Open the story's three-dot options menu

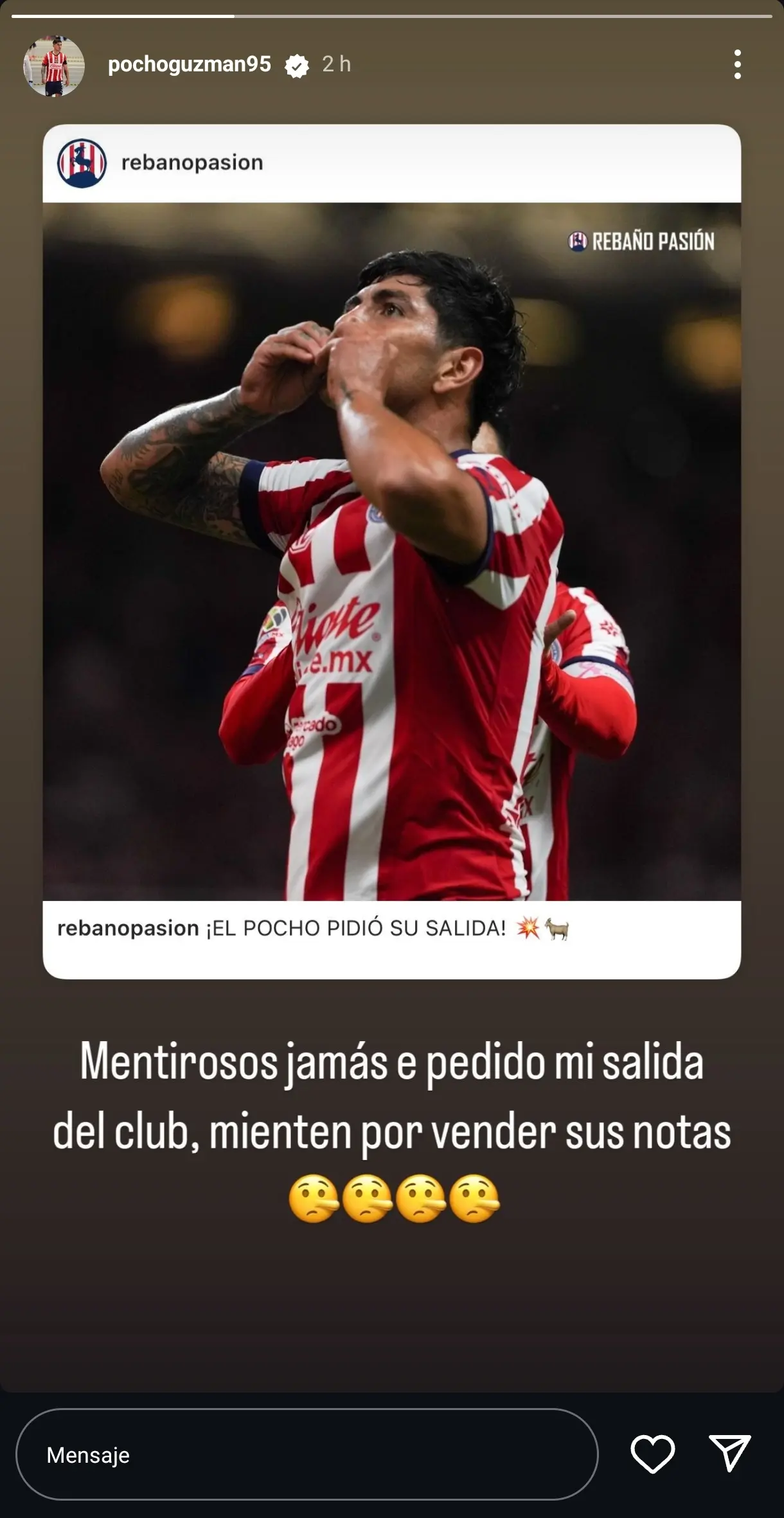737,64
